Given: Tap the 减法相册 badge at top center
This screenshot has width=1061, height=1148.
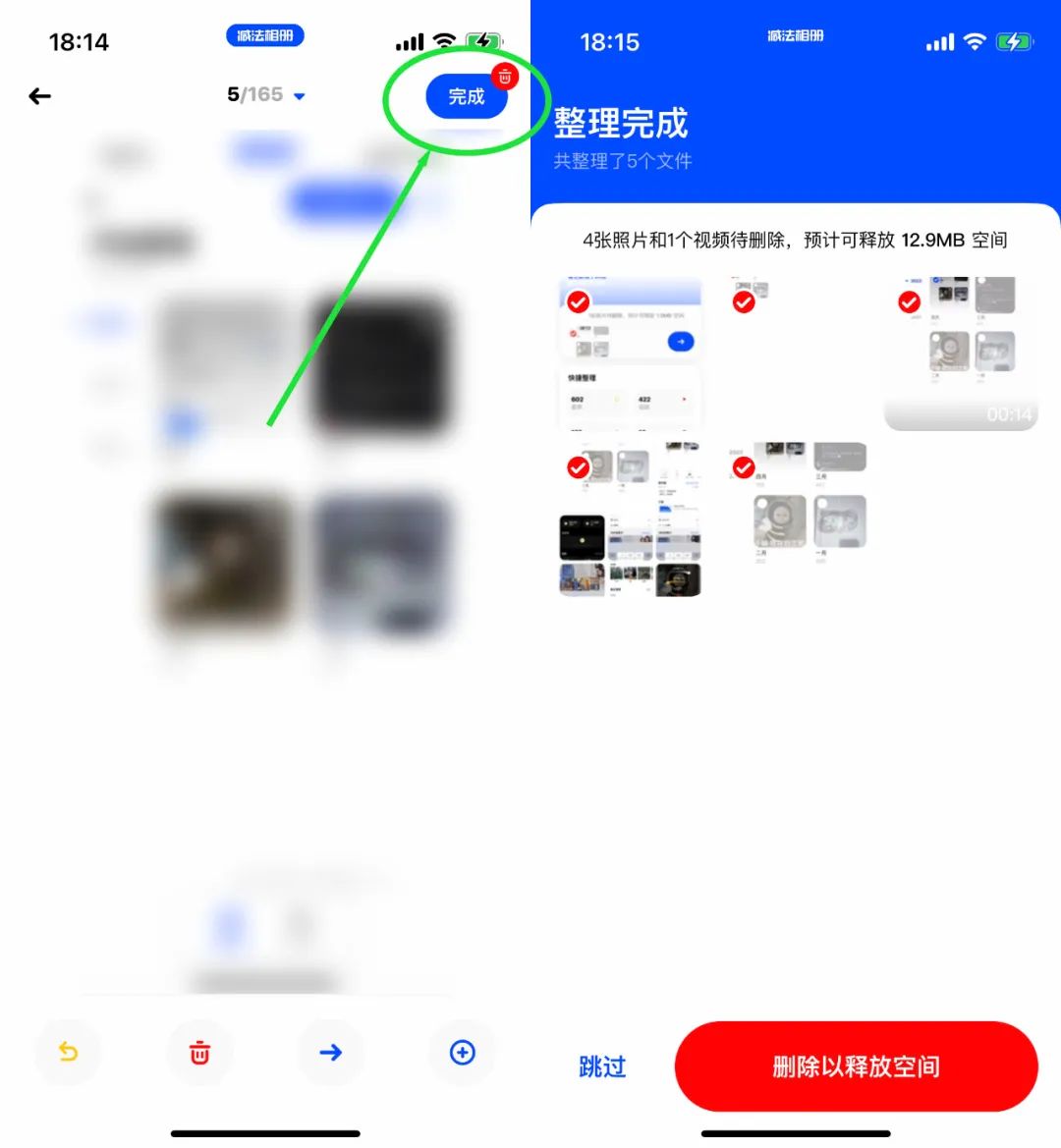Looking at the screenshot, I should tap(265, 34).
